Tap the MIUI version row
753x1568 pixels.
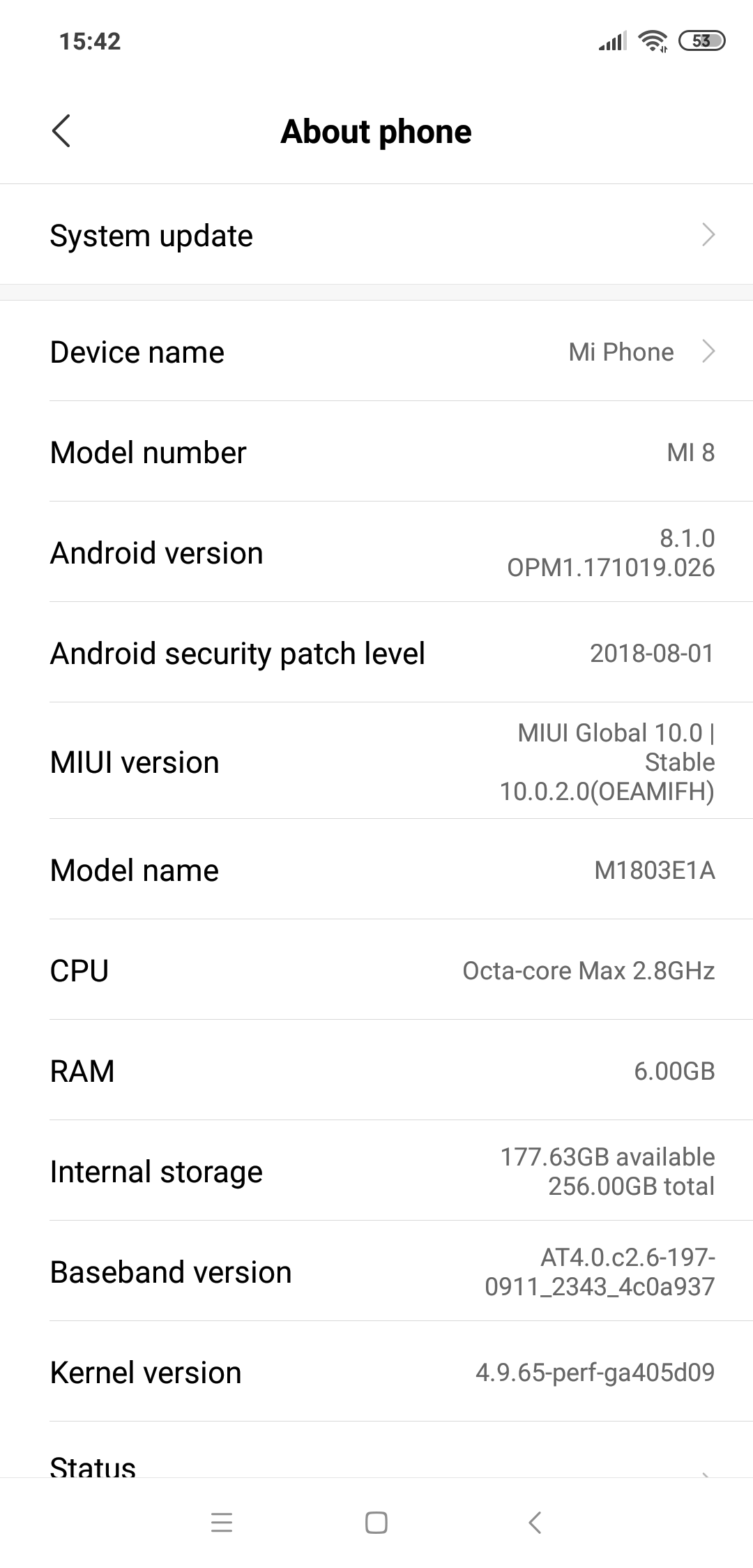tap(376, 761)
